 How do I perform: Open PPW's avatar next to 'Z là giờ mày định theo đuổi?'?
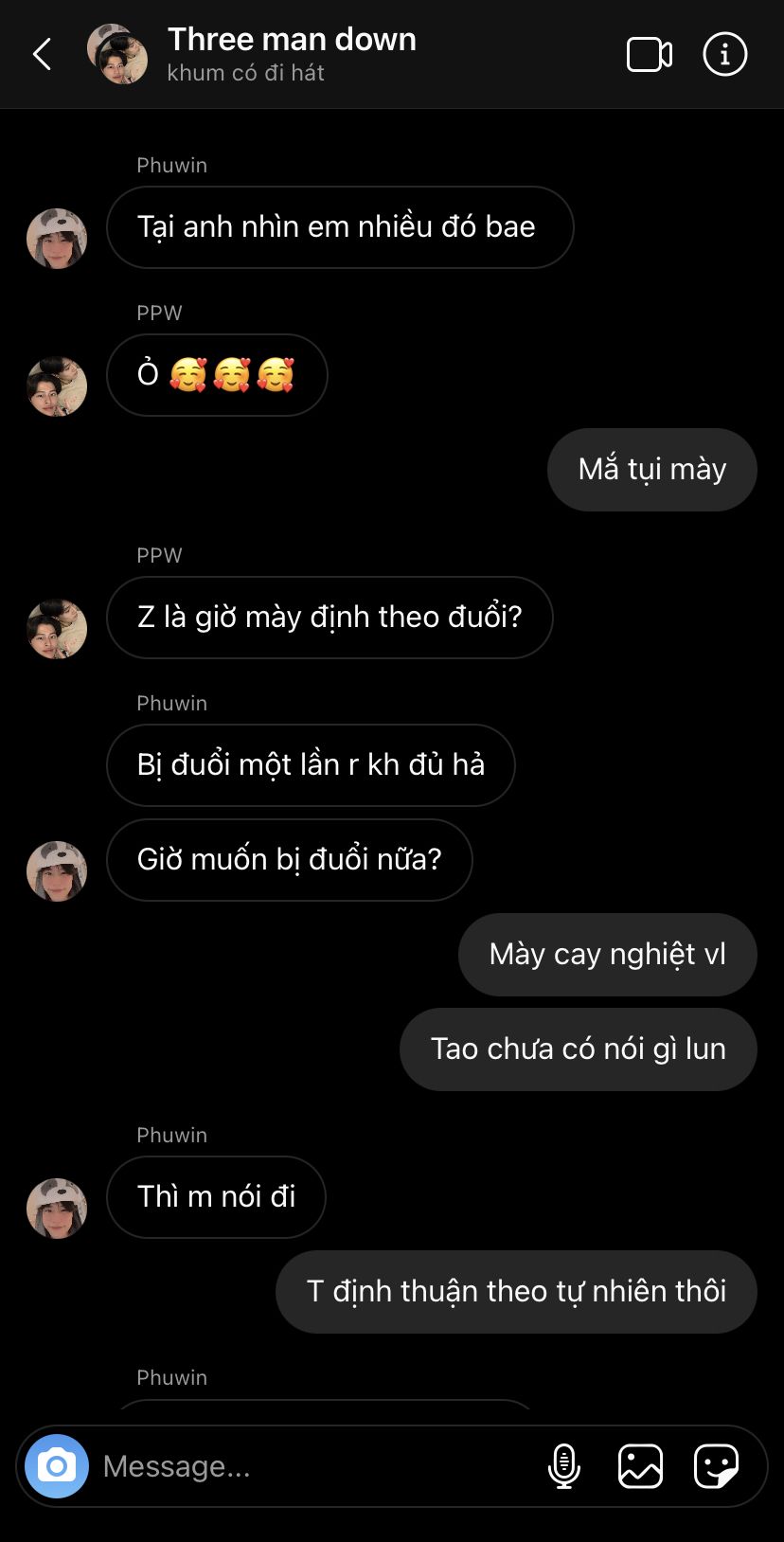(x=57, y=628)
